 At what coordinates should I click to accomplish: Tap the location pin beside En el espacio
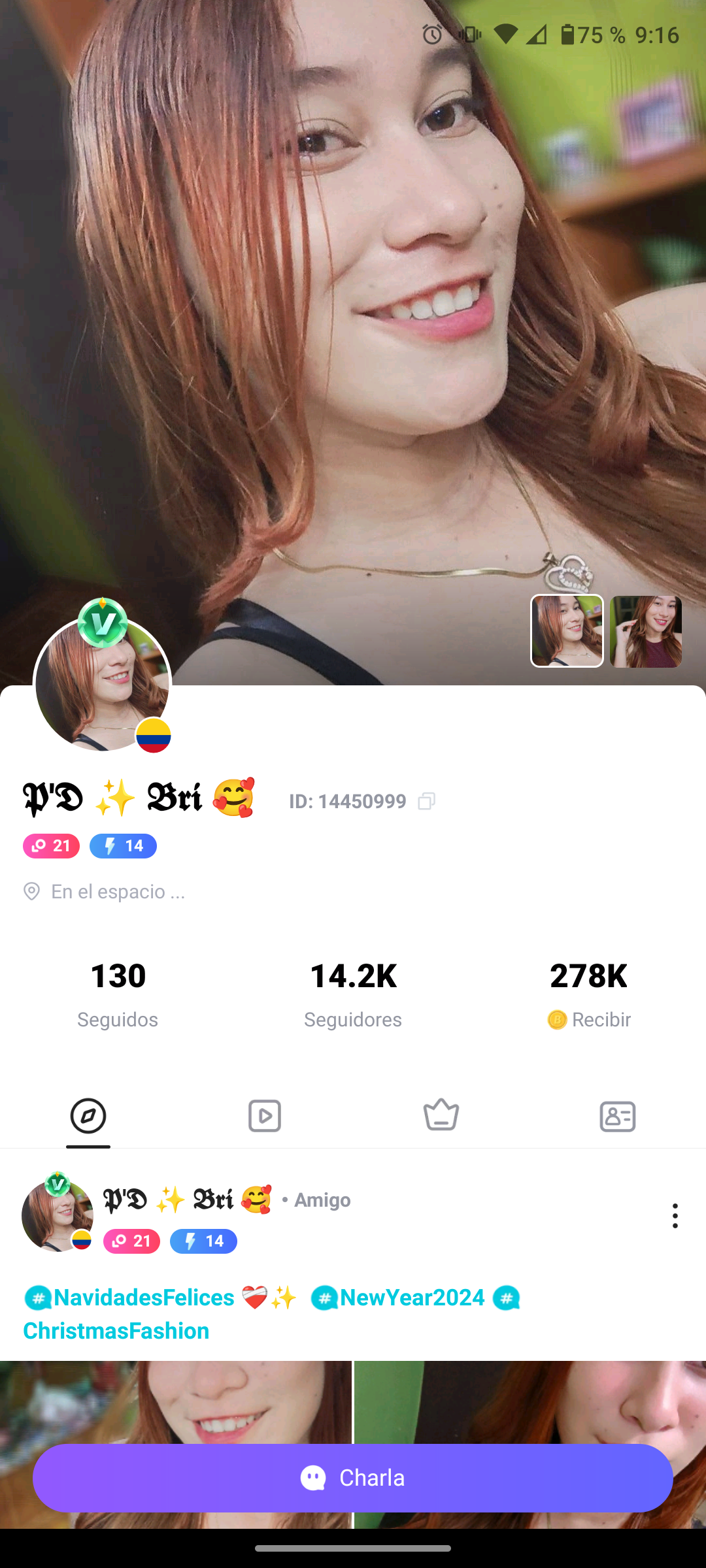tap(31, 892)
